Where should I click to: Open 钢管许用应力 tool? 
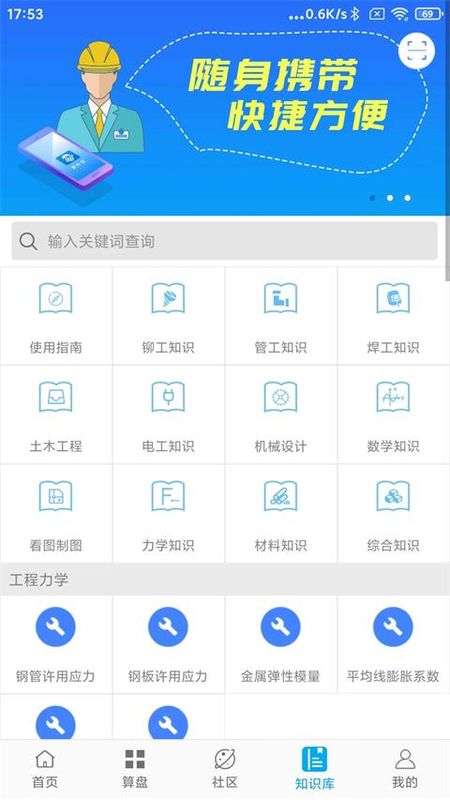coord(56,645)
